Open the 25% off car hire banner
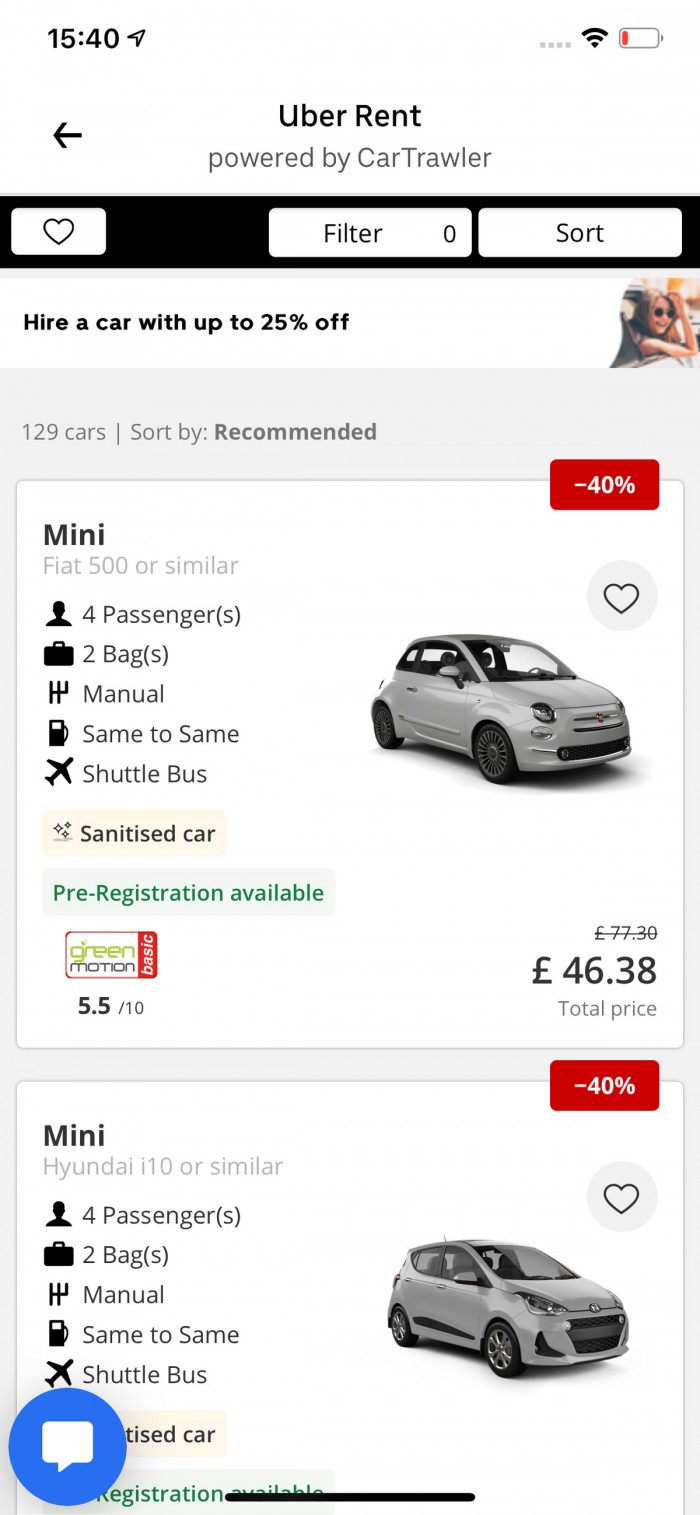Viewport: 700px width, 1515px height. click(x=350, y=322)
